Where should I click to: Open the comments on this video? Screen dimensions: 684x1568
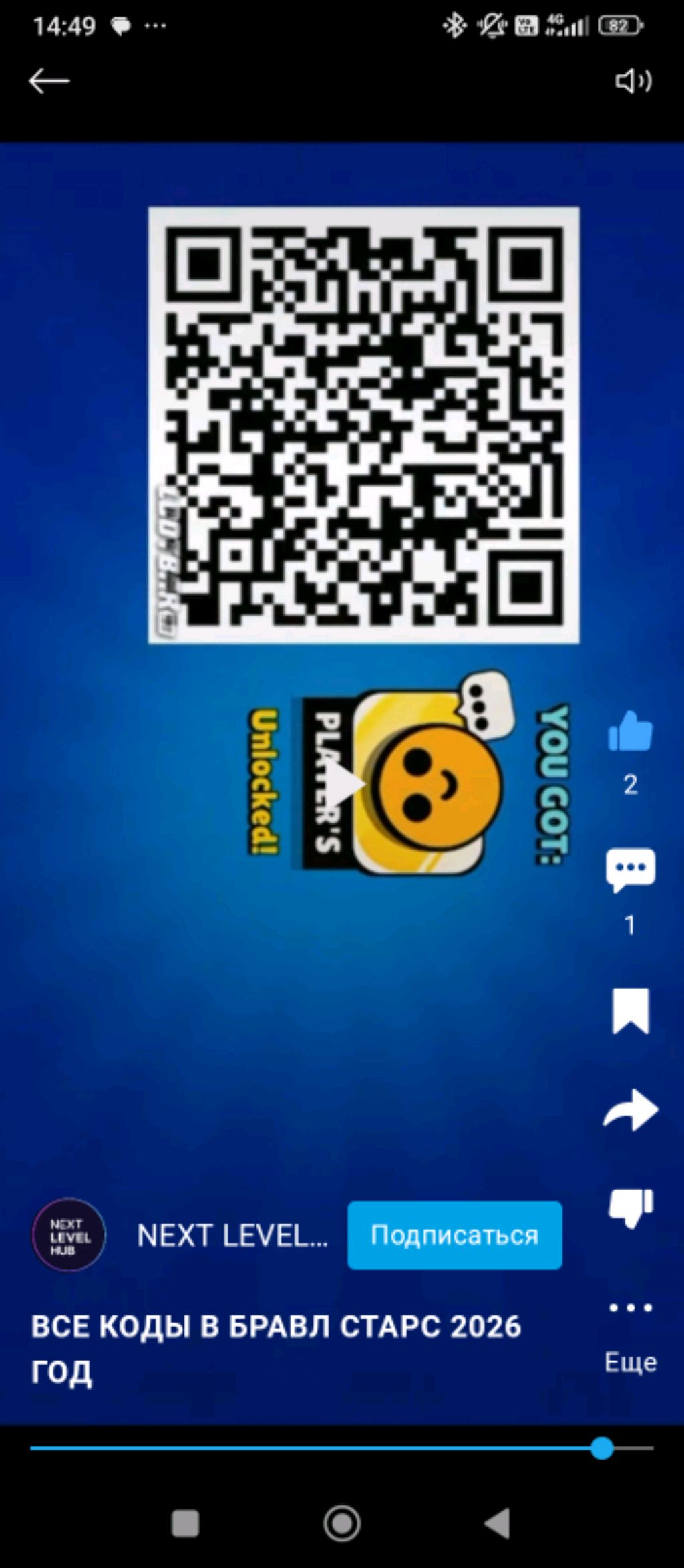click(630, 870)
